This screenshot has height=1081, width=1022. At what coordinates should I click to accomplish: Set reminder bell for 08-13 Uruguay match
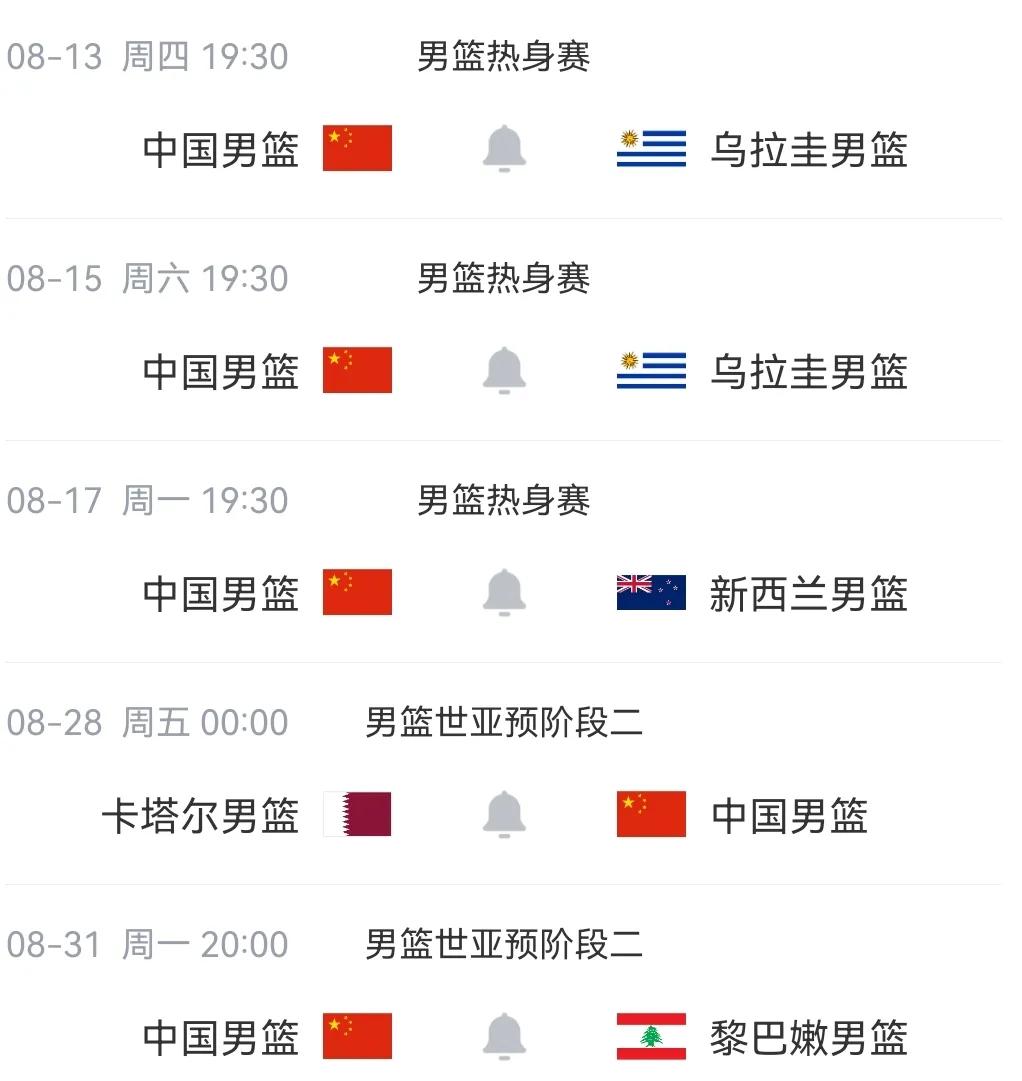point(504,148)
